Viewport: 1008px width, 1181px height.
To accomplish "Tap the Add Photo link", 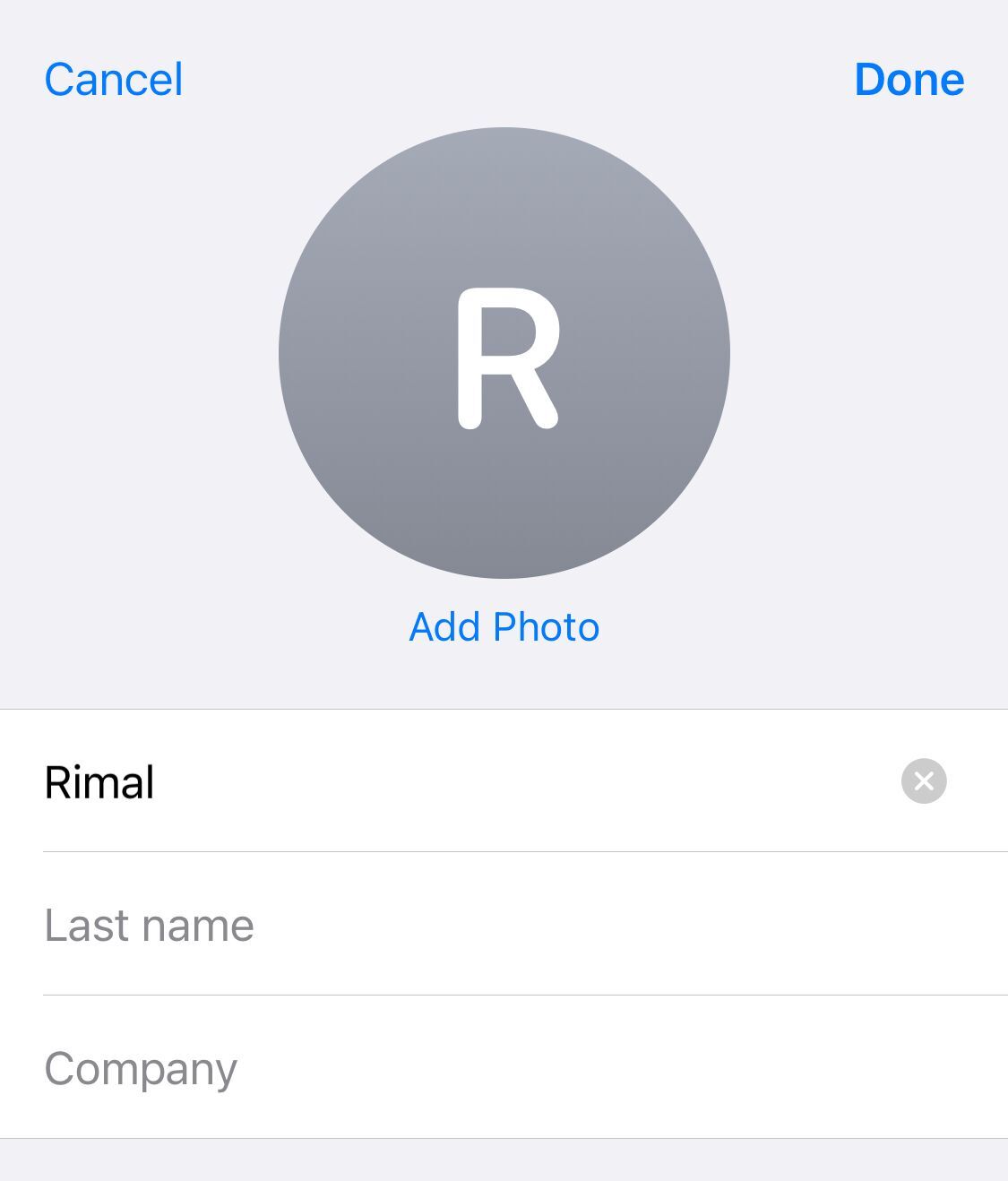I will 504,627.
